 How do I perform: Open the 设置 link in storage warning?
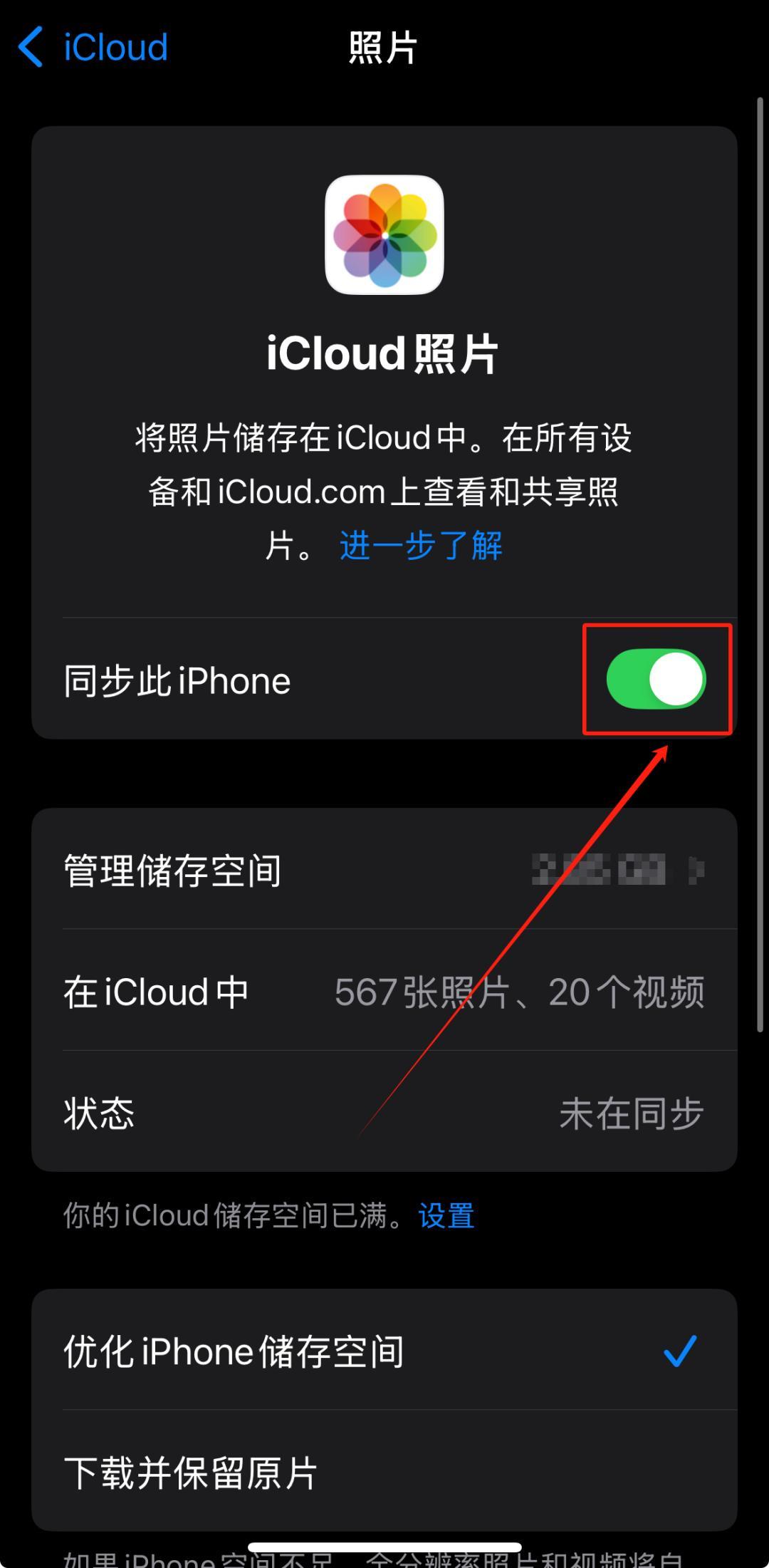[x=445, y=1216]
